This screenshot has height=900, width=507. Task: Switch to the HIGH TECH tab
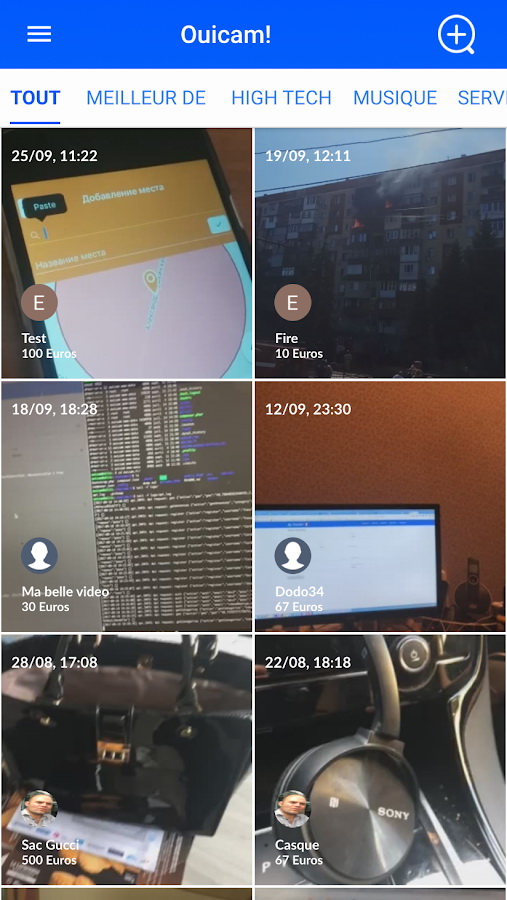tap(281, 98)
